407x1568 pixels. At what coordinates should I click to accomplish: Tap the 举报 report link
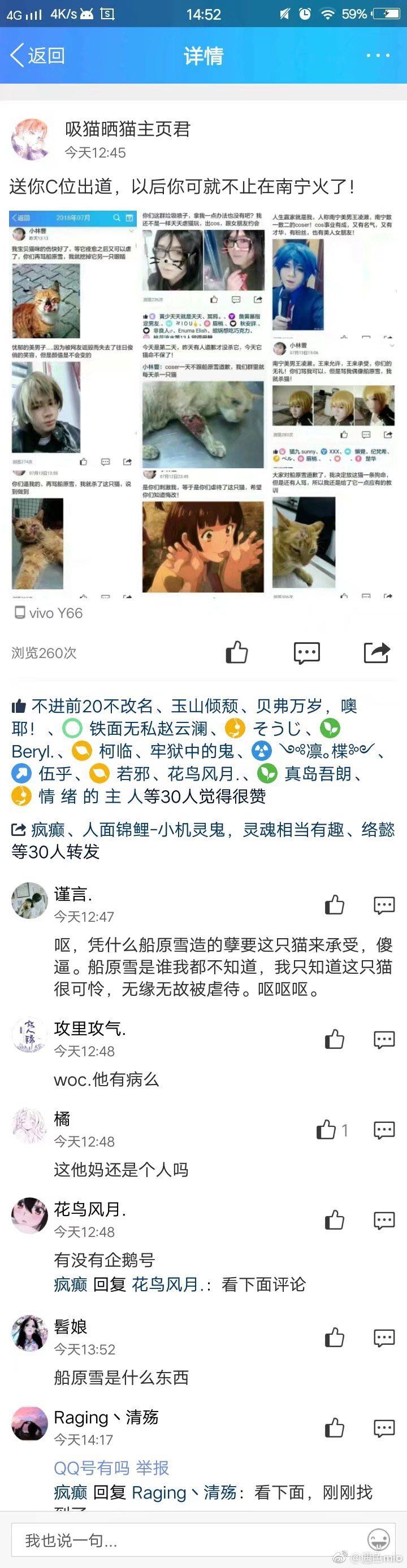coord(152,1467)
